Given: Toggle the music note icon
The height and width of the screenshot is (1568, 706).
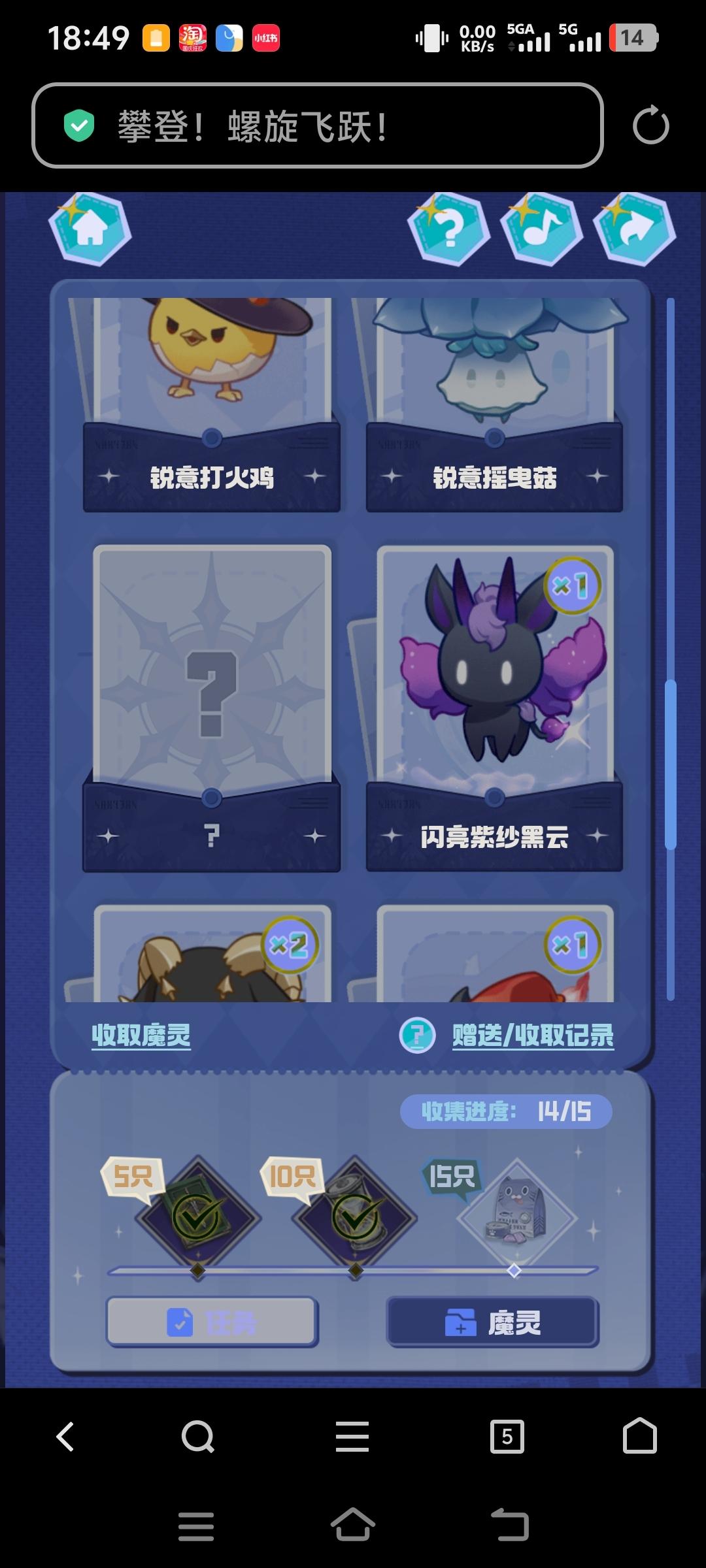Looking at the screenshot, I should (x=541, y=229).
